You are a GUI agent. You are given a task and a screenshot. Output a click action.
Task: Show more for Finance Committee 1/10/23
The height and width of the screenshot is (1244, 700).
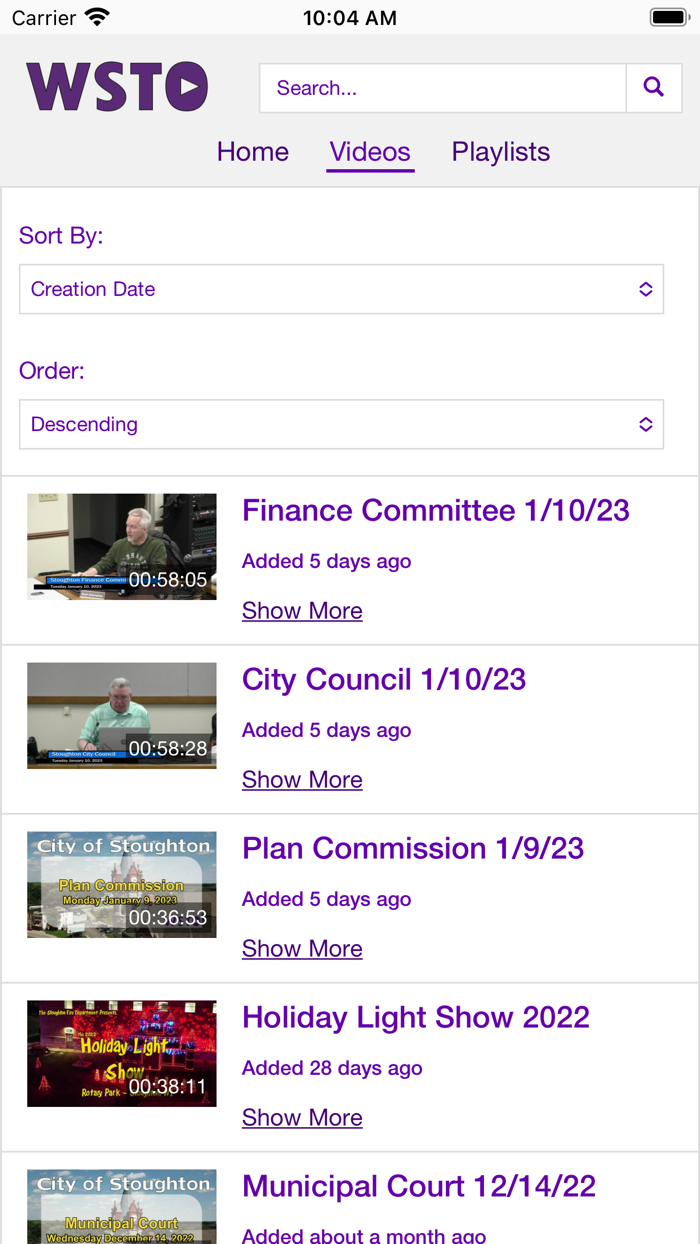point(302,610)
